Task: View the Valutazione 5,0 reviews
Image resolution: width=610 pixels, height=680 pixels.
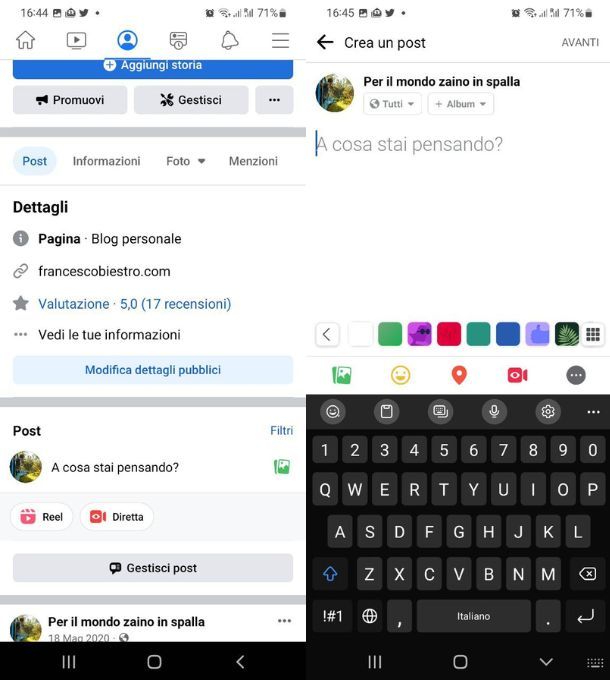Action: tap(134, 303)
